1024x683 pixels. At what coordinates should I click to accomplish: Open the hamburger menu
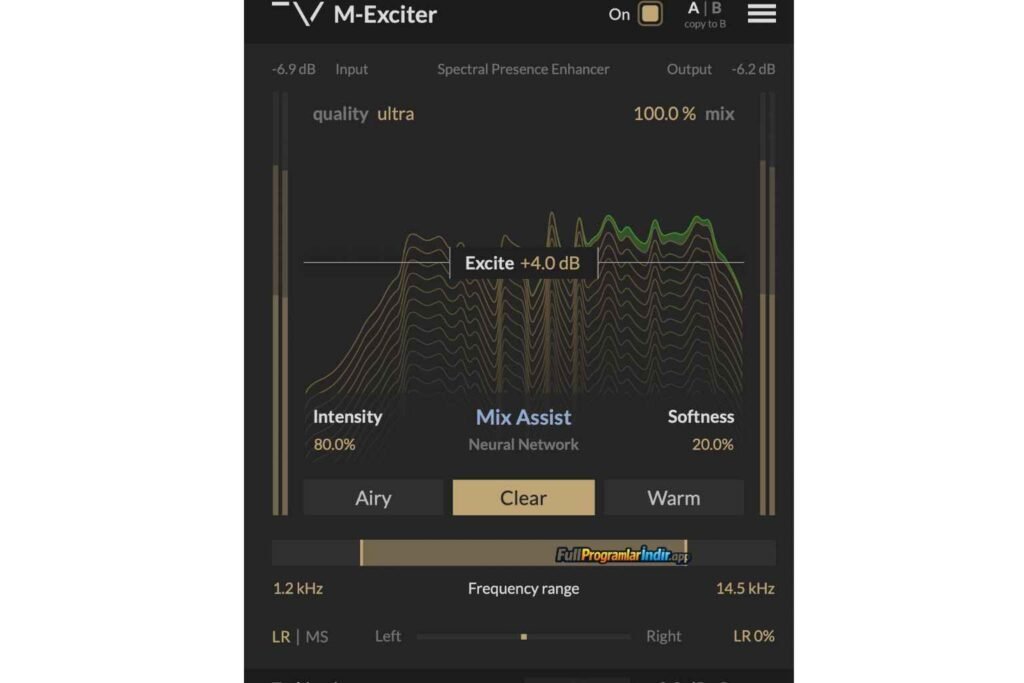point(762,13)
